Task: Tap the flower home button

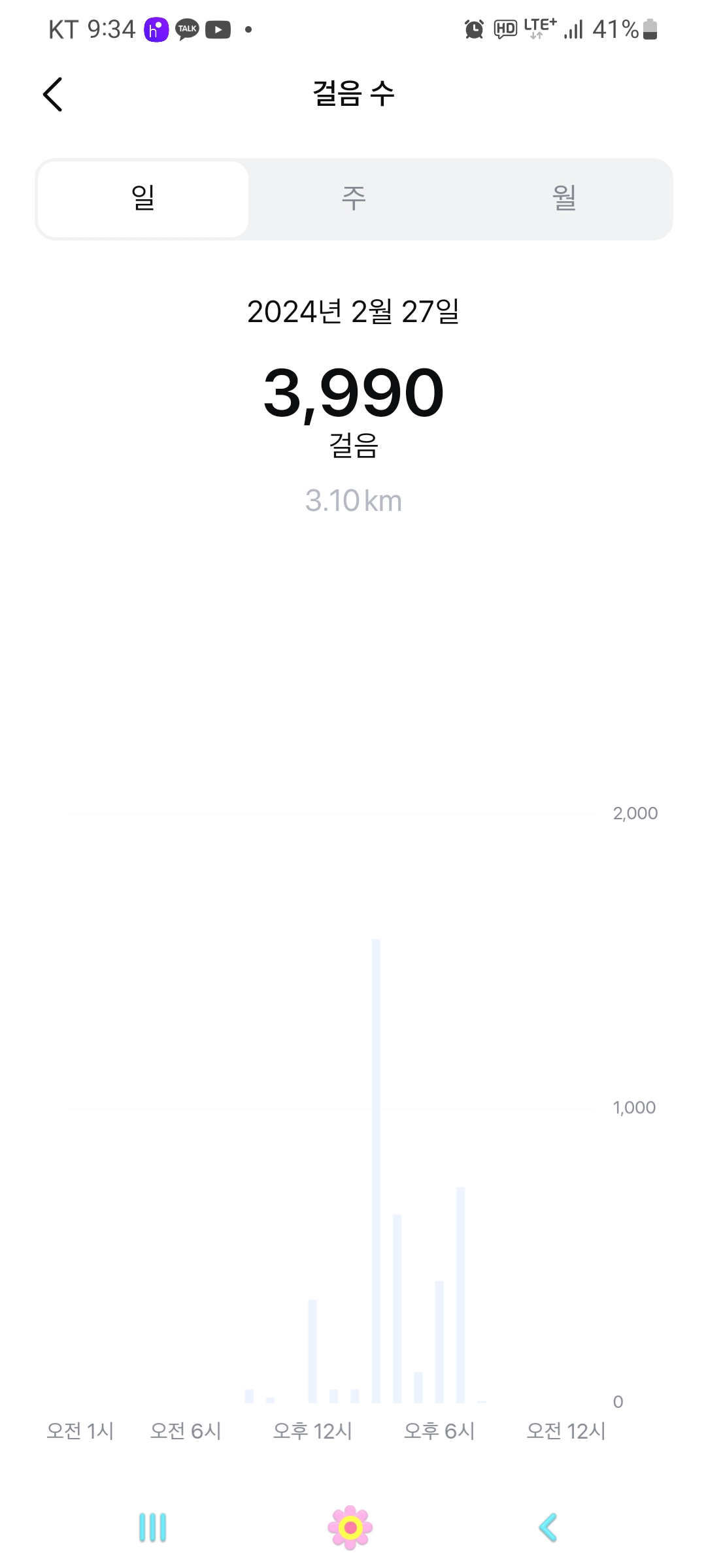Action: pyautogui.click(x=350, y=1527)
